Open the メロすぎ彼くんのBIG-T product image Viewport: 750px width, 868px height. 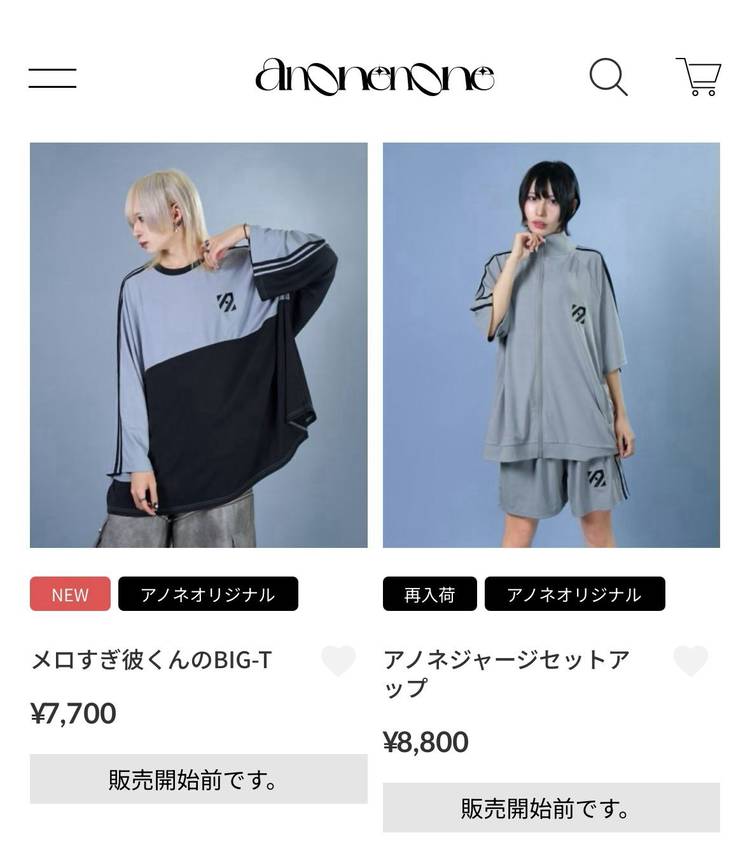[x=198, y=345]
